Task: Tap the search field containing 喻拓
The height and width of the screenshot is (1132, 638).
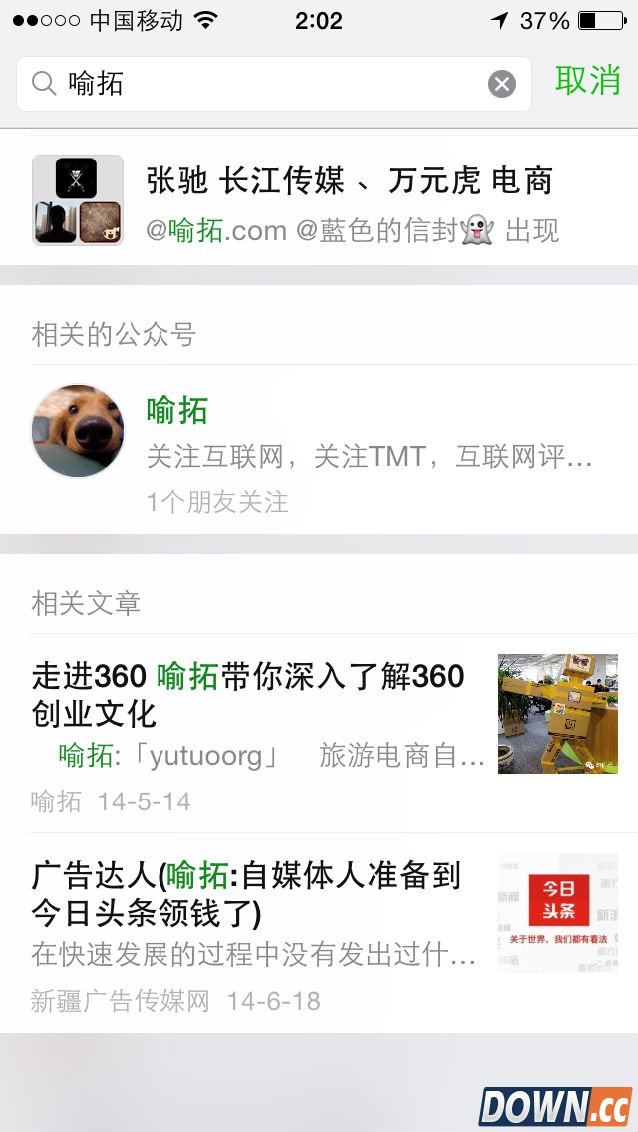Action: [260, 84]
